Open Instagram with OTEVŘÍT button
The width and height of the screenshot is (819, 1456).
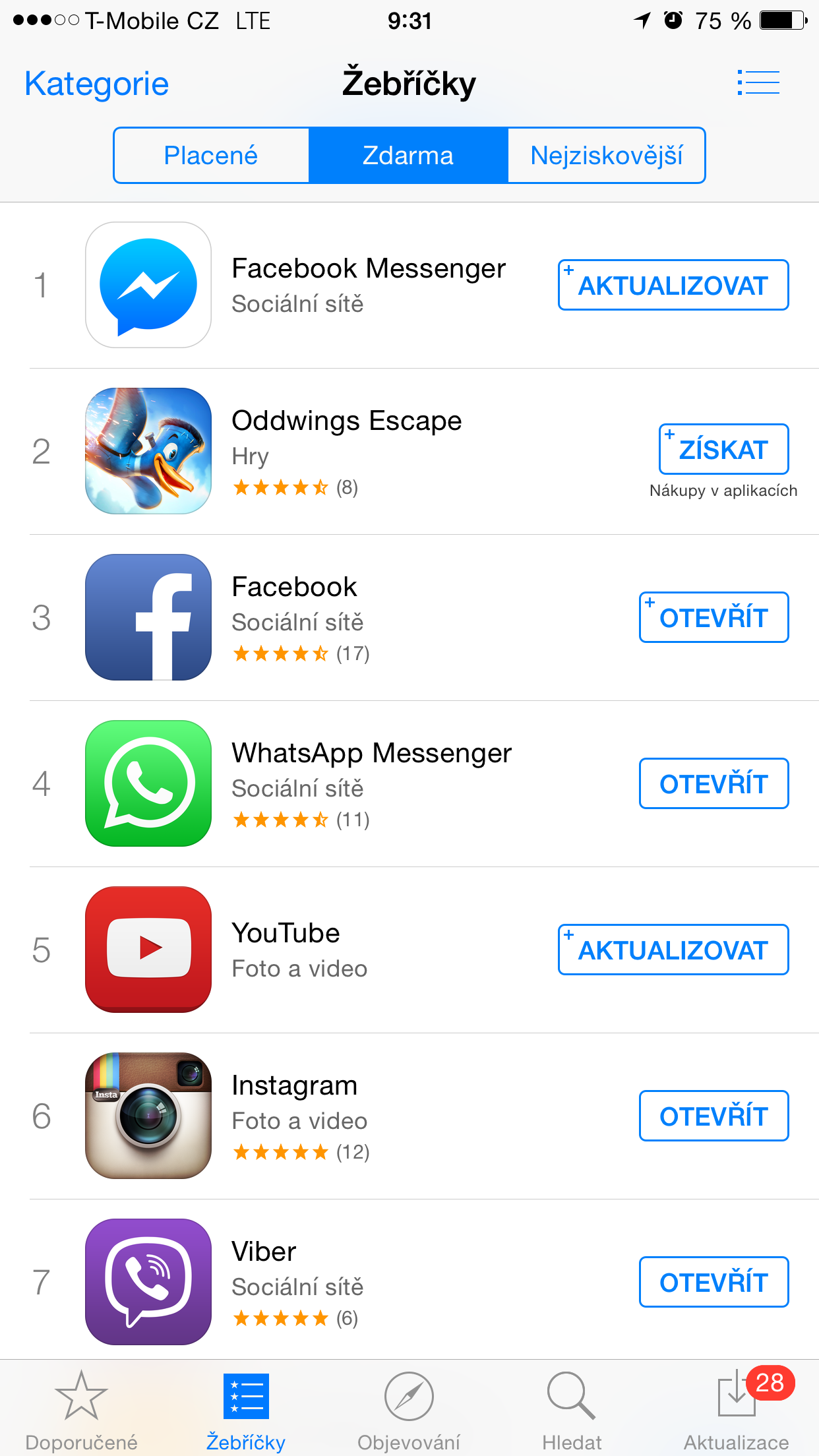pyautogui.click(x=713, y=1116)
